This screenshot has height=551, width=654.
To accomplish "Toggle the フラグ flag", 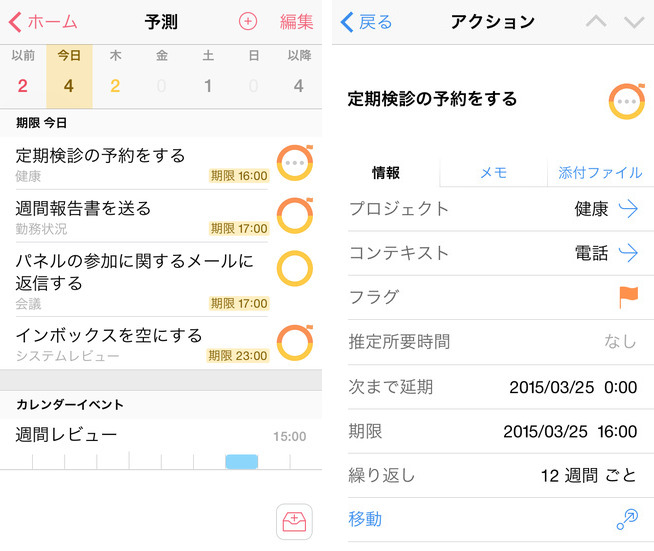I will [628, 297].
